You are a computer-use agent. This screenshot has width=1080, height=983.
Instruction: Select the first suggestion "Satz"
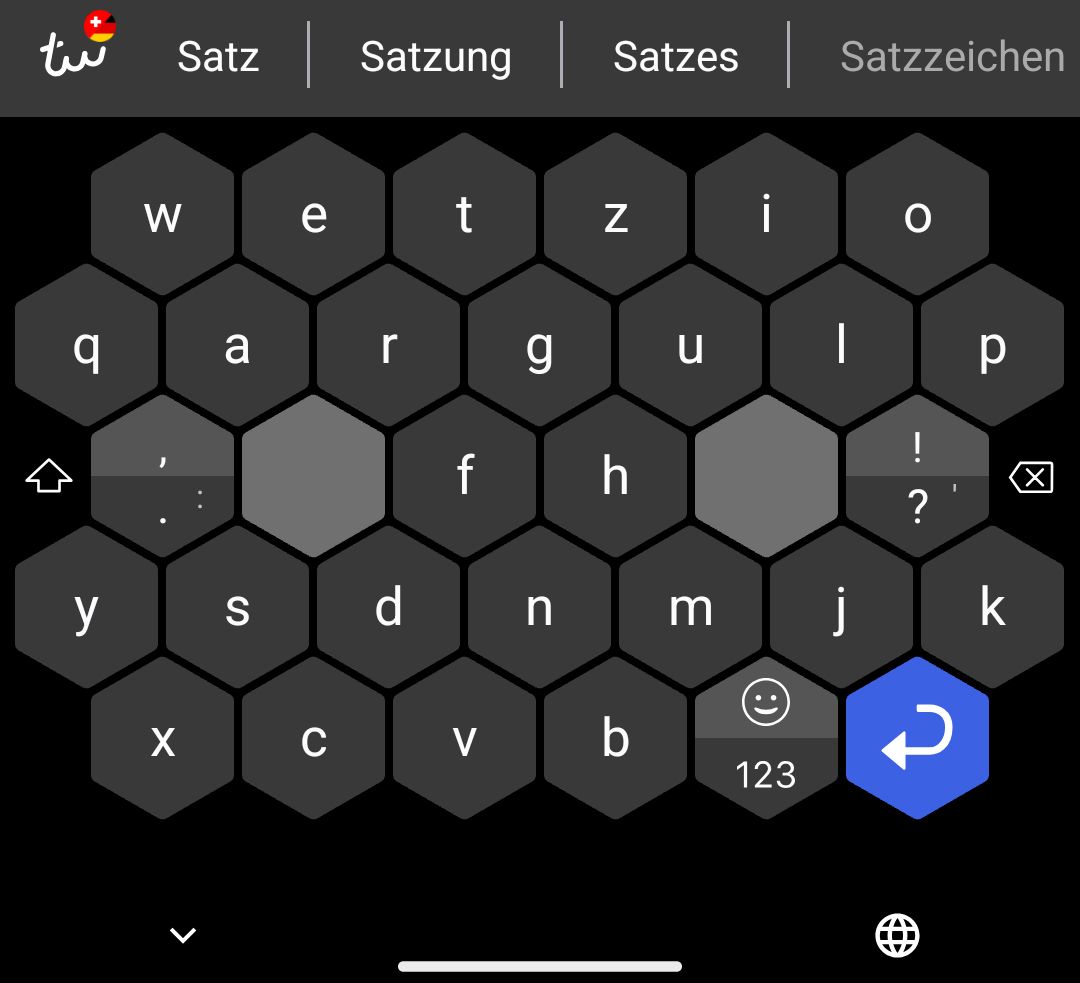[218, 57]
